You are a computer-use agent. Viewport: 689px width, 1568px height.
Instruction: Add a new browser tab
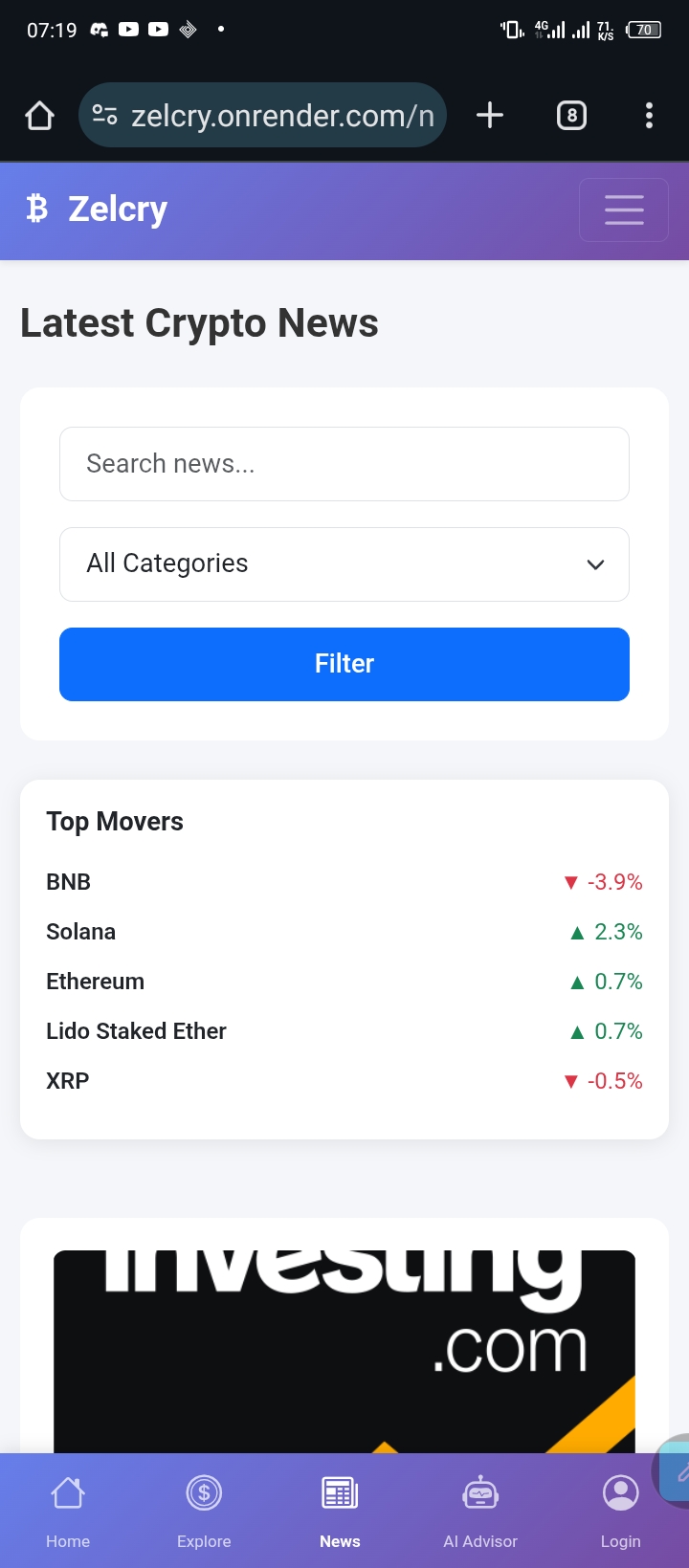[x=490, y=116]
